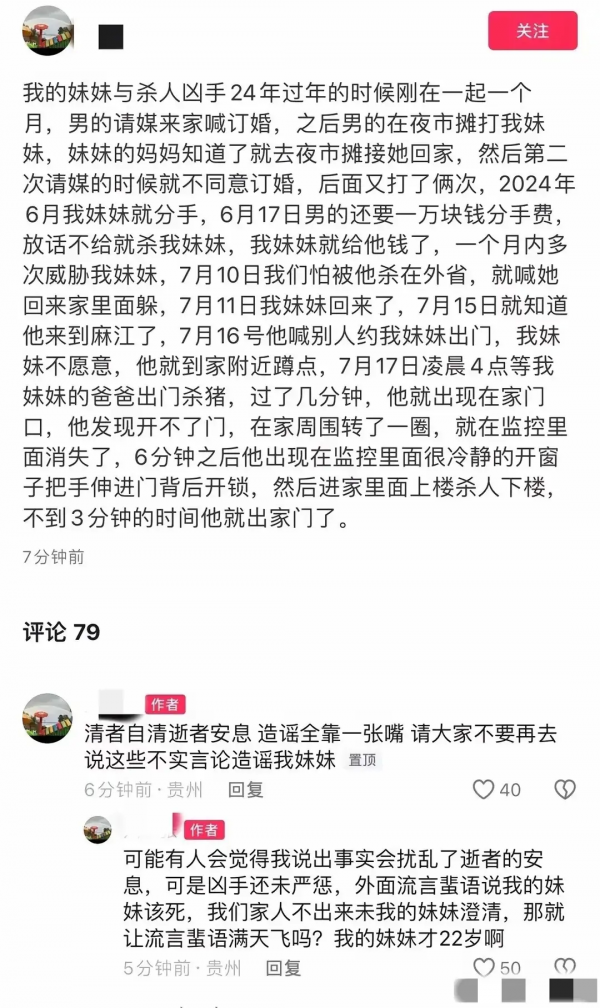Like the pinned comment with 40 likes
Viewport: 600px width, 1008px height.
click(484, 790)
